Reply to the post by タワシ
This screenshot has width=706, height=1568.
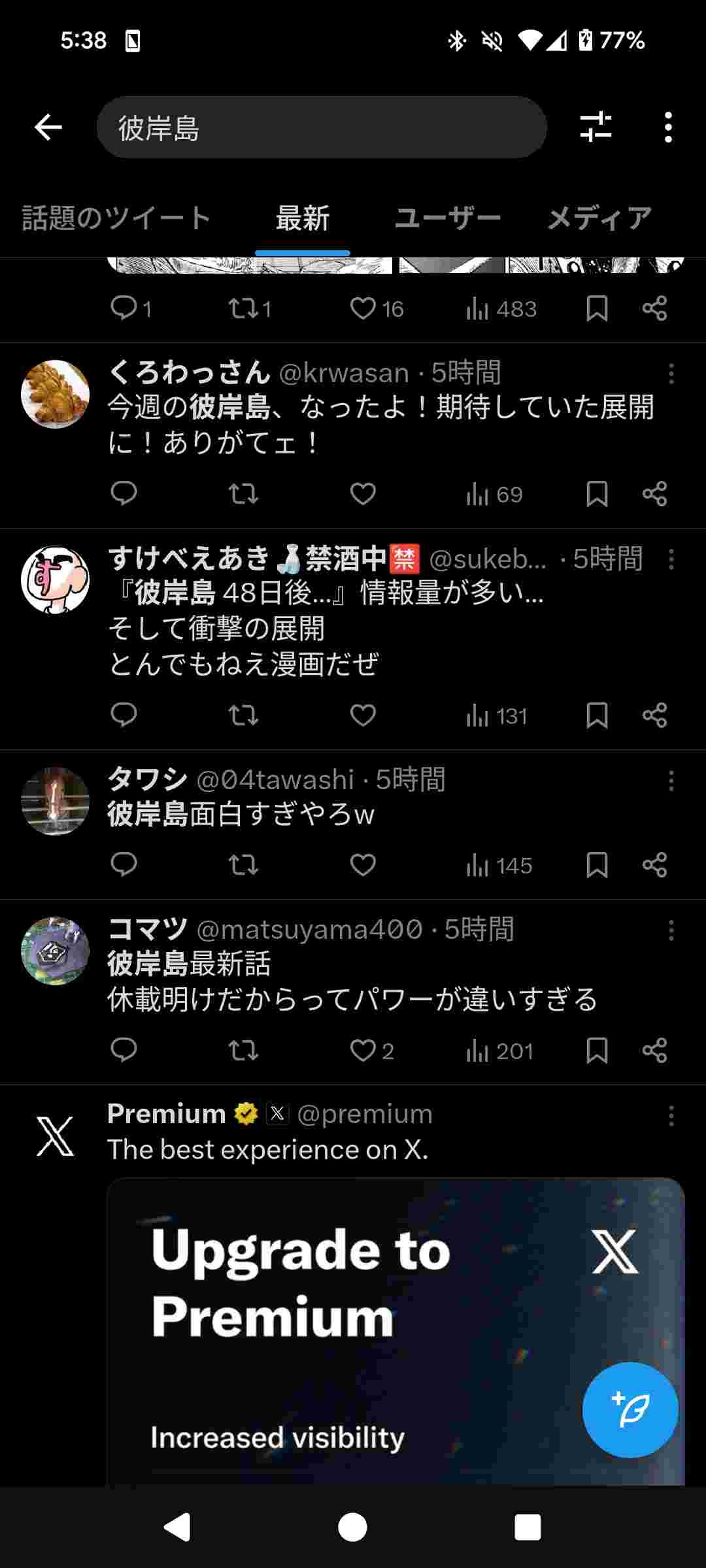(124, 865)
